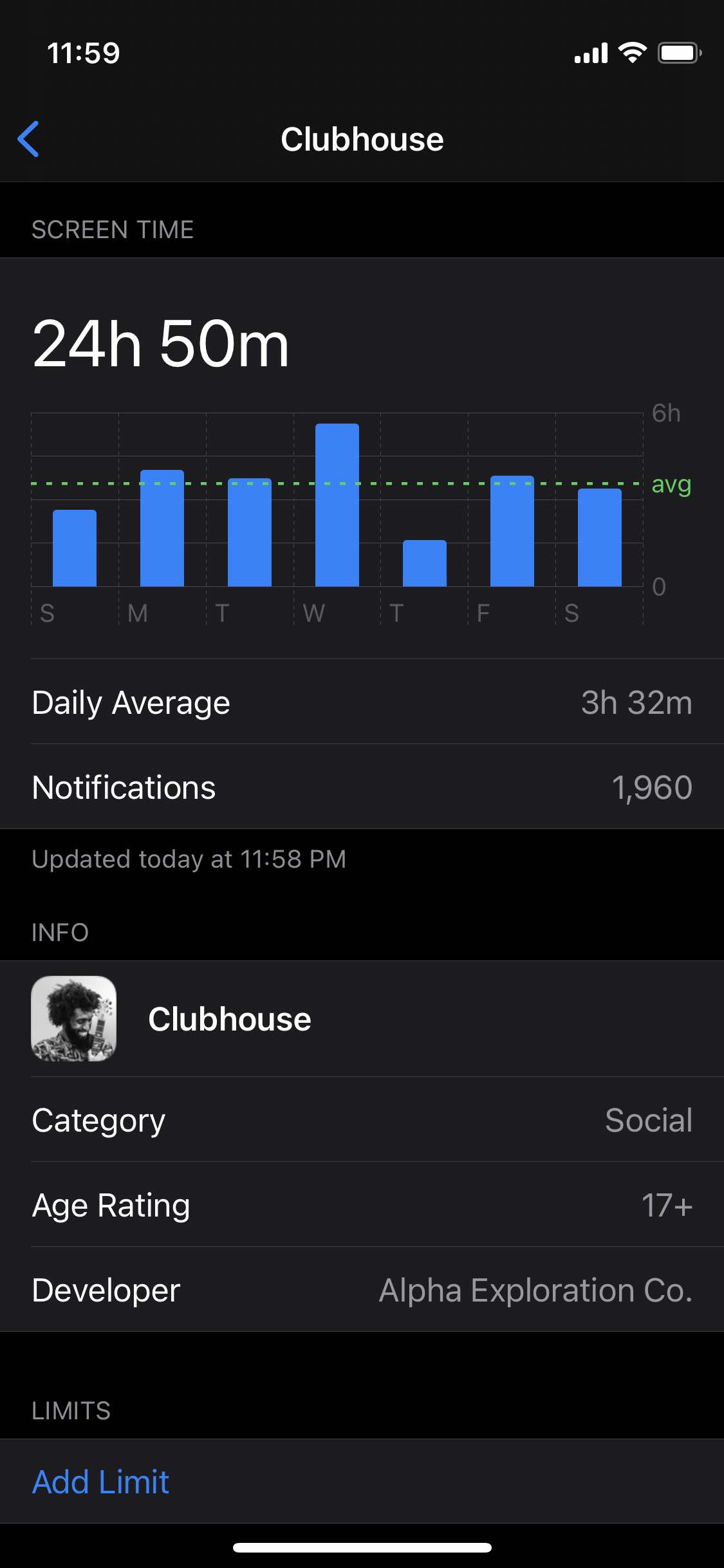Tap the Developer row for Alpha Exploration Co.
Image resolution: width=724 pixels, height=1568 pixels.
(x=362, y=1290)
